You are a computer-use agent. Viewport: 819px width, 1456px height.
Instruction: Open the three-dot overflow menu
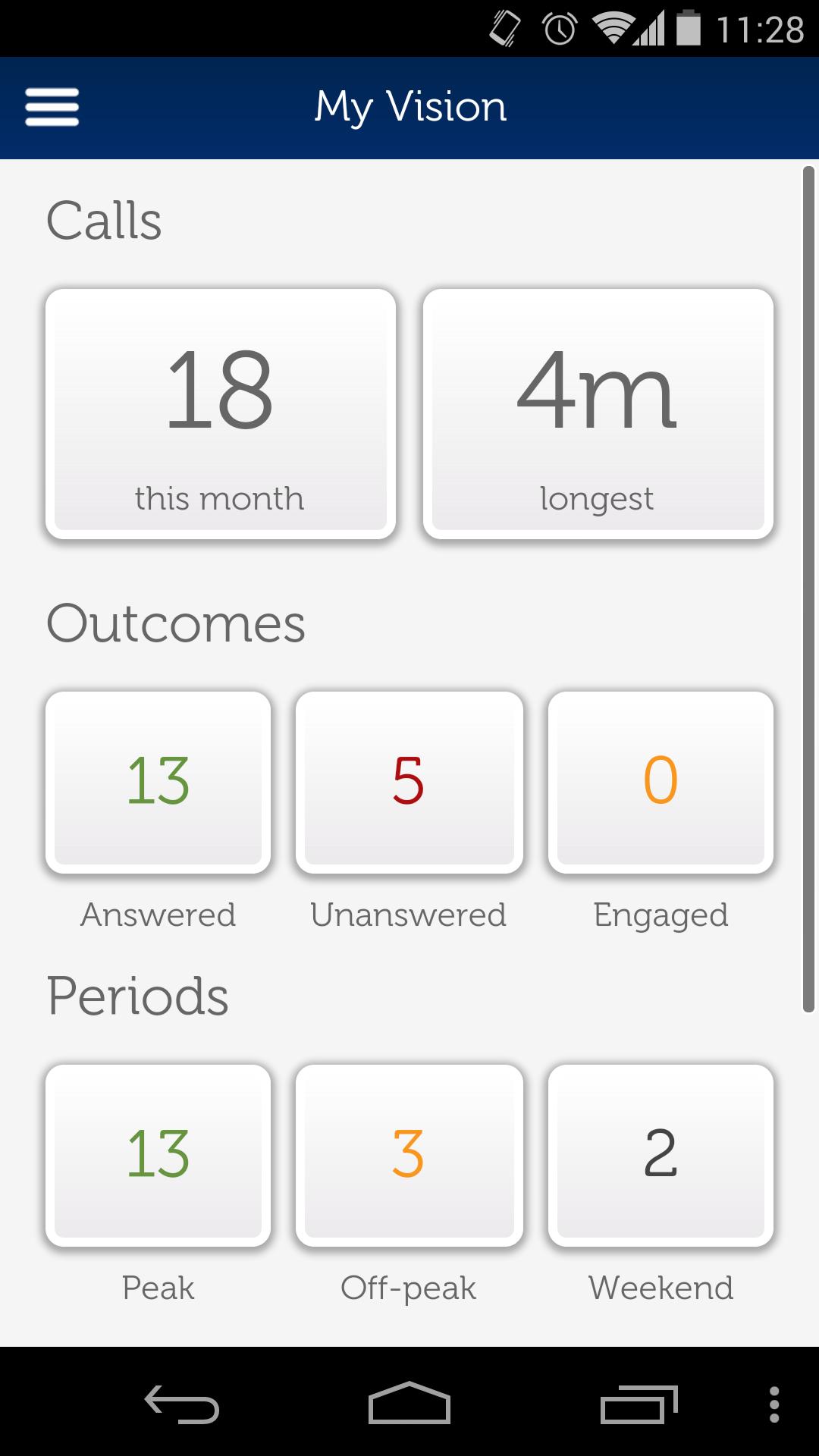click(x=773, y=1404)
